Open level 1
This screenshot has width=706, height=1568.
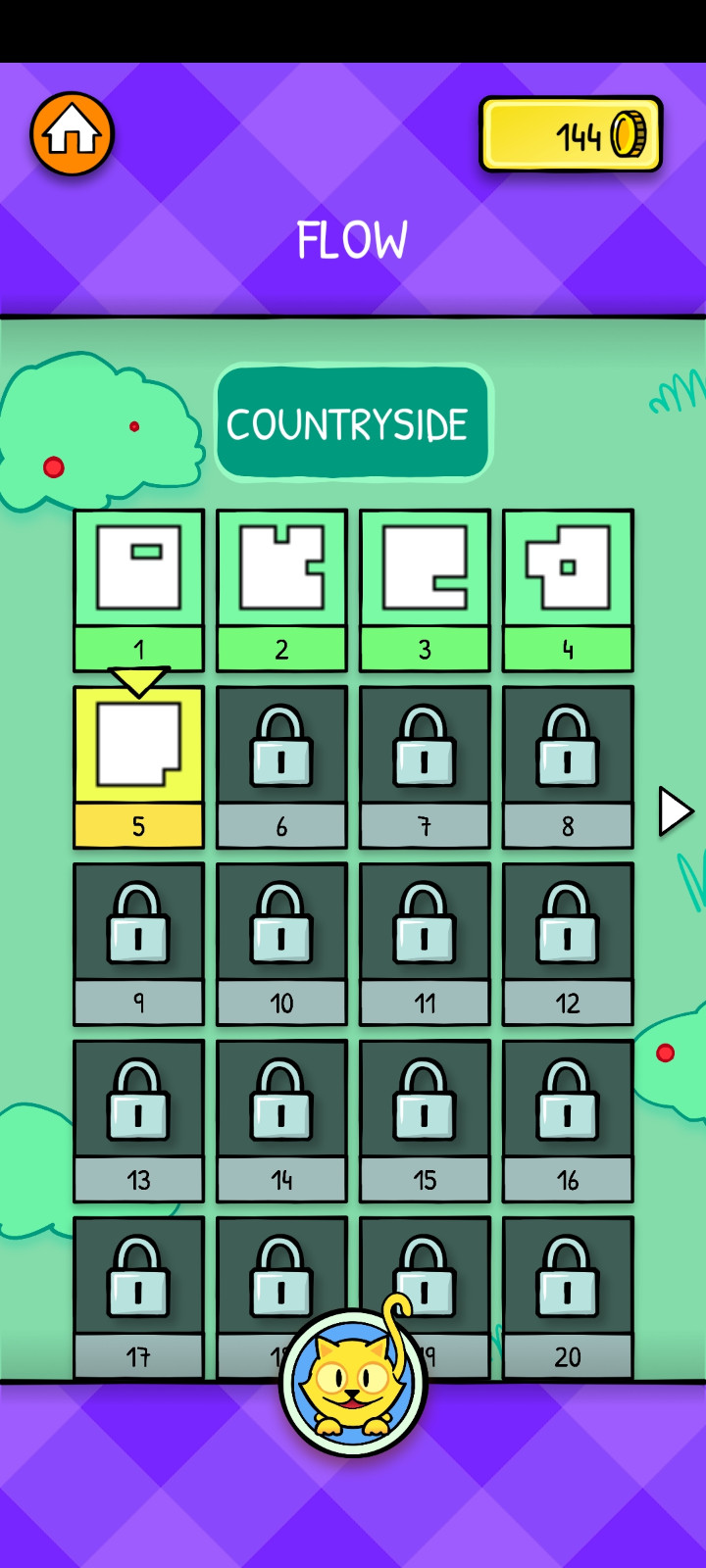coord(138,588)
